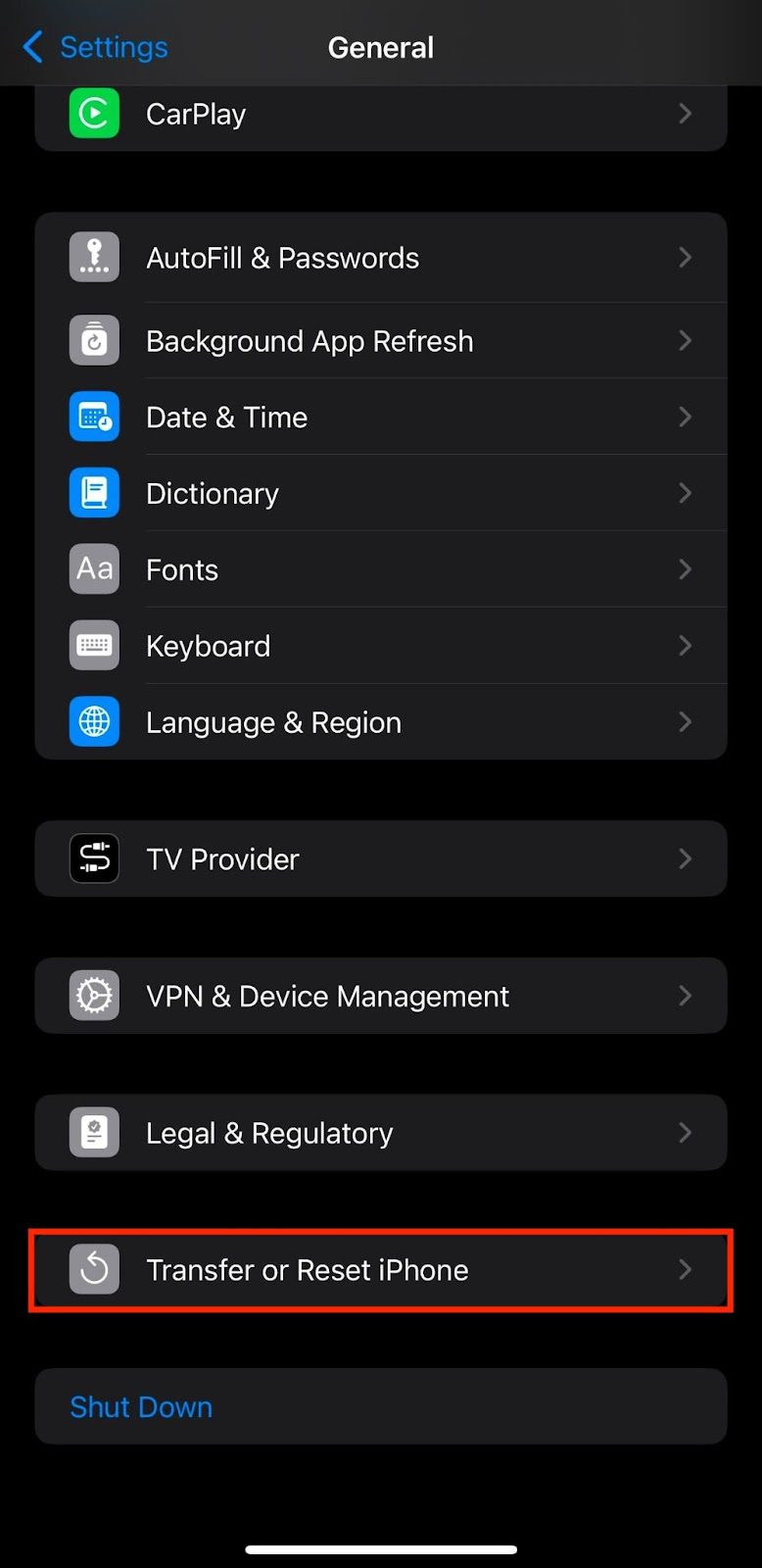Select the VPN & Device Management gear icon
This screenshot has width=762, height=1568.
[94, 996]
